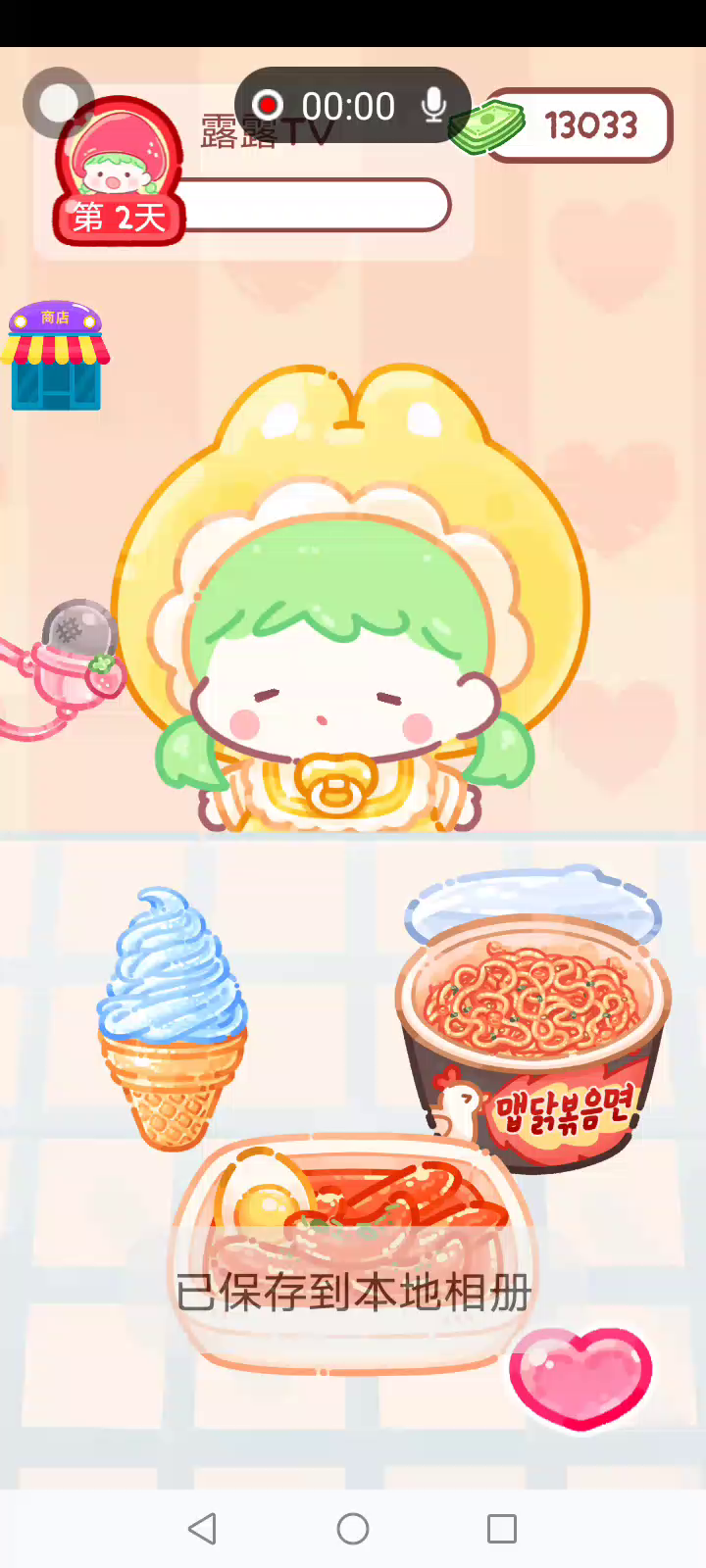Viewport: 706px width, 1568px height.
Task: Feed the blue ice cream cone
Action: [x=172, y=1019]
